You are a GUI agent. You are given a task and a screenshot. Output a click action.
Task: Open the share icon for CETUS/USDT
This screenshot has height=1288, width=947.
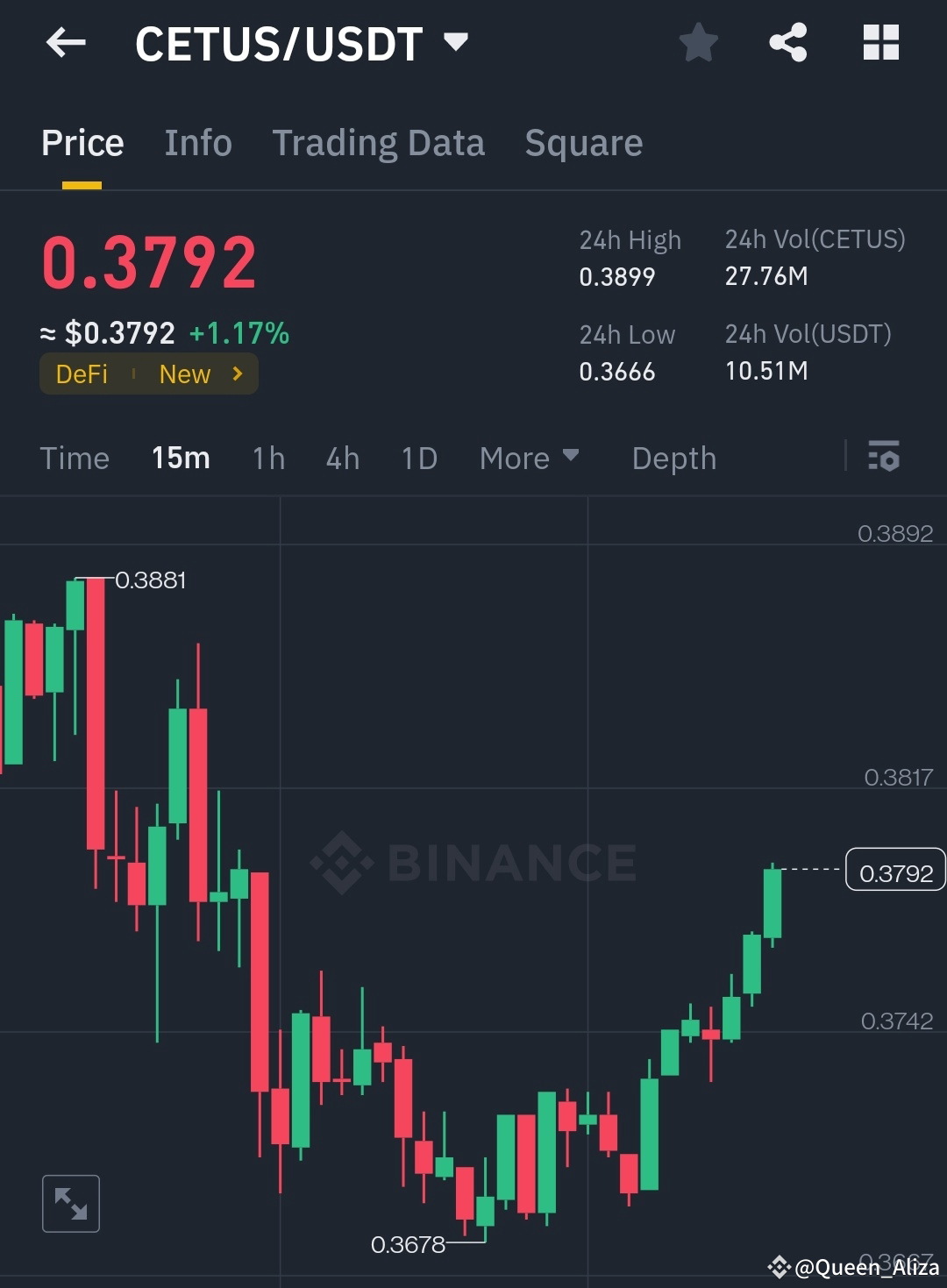point(787,41)
